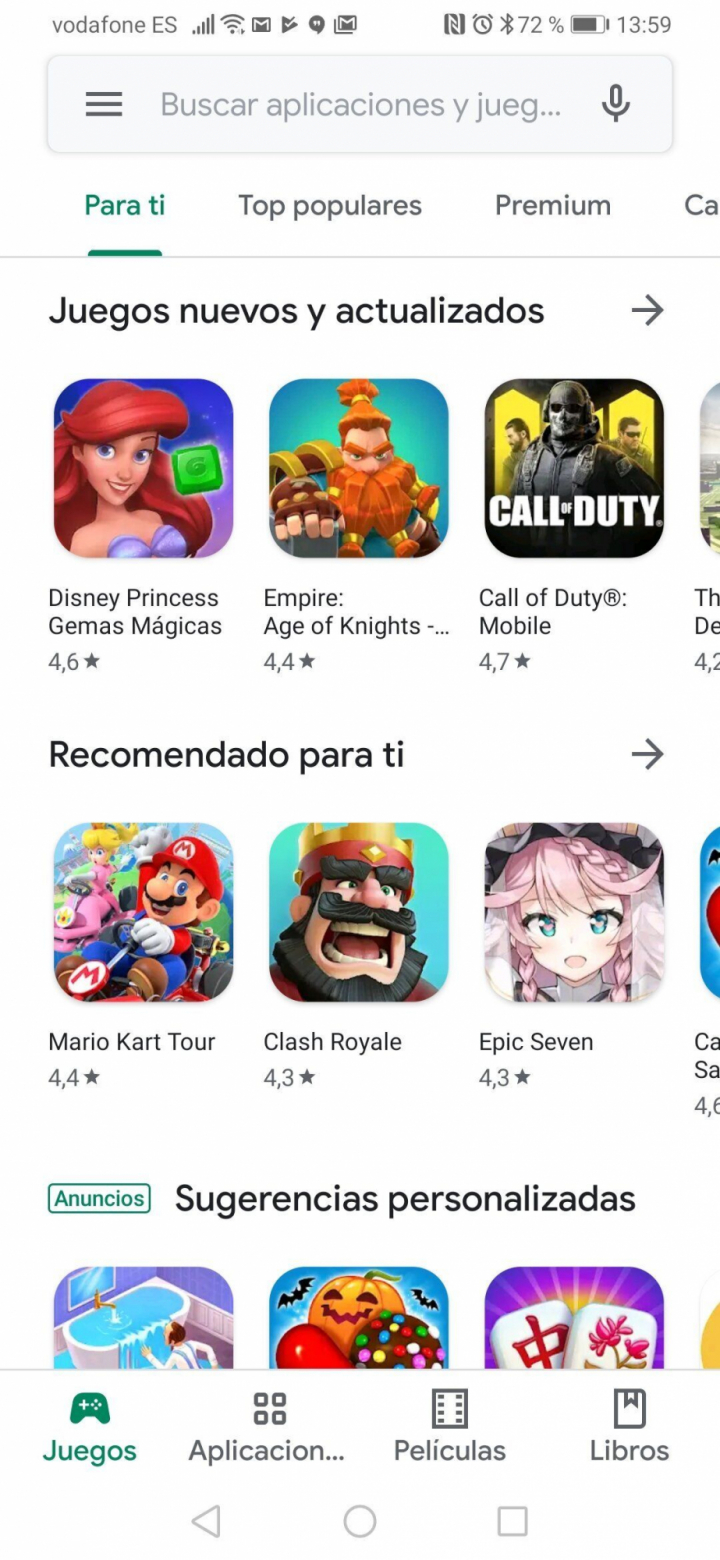The height and width of the screenshot is (1560, 720).
Task: Tap the voice search microphone
Action: click(x=616, y=104)
